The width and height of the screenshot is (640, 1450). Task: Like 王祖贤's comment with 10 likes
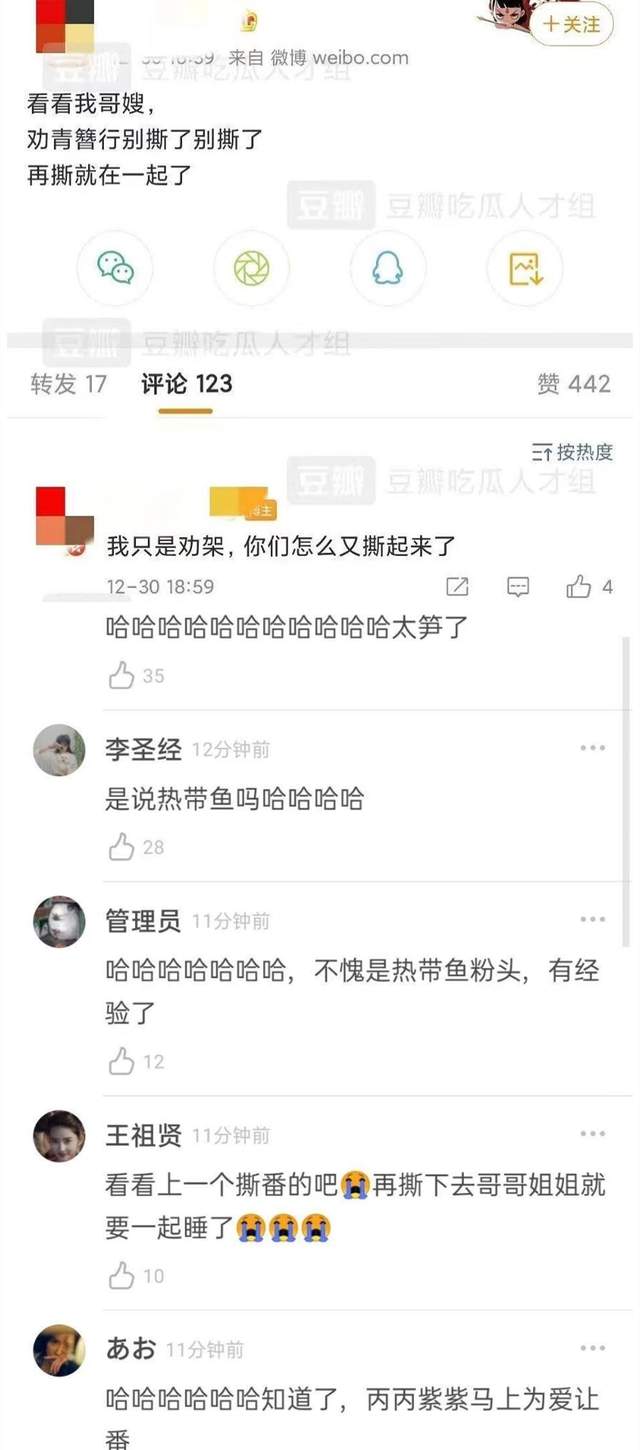click(x=122, y=1275)
